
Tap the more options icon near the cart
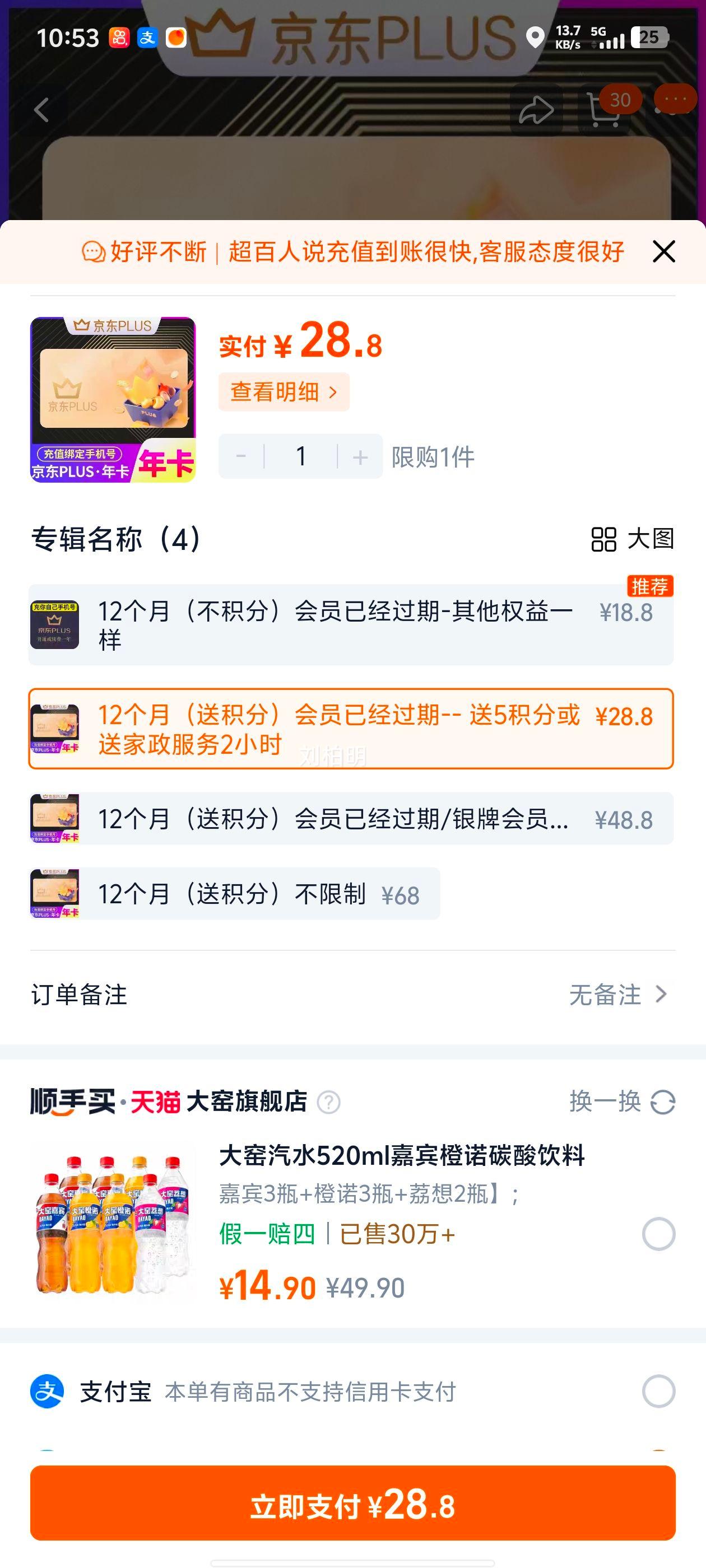click(x=676, y=99)
